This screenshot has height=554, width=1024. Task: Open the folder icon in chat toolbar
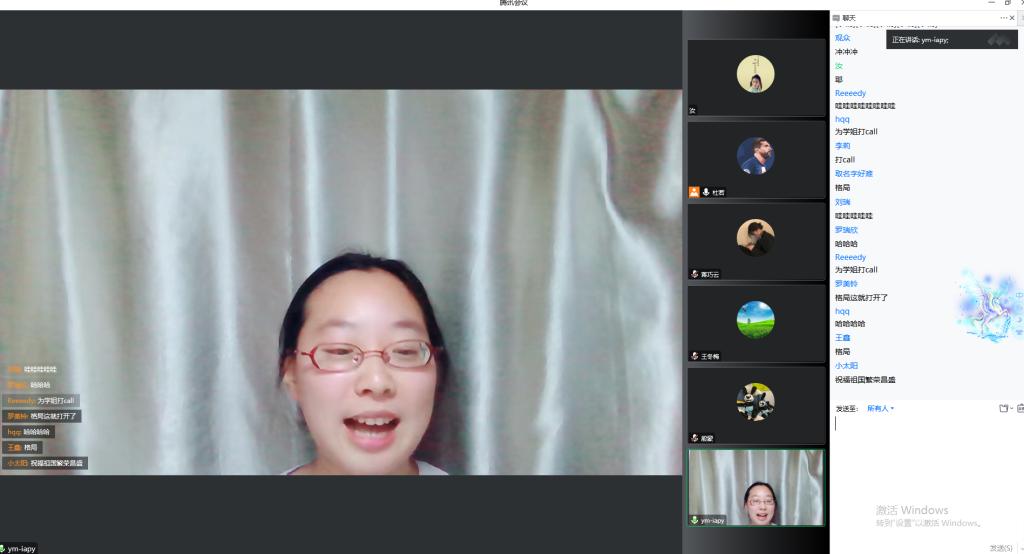(x=1003, y=408)
